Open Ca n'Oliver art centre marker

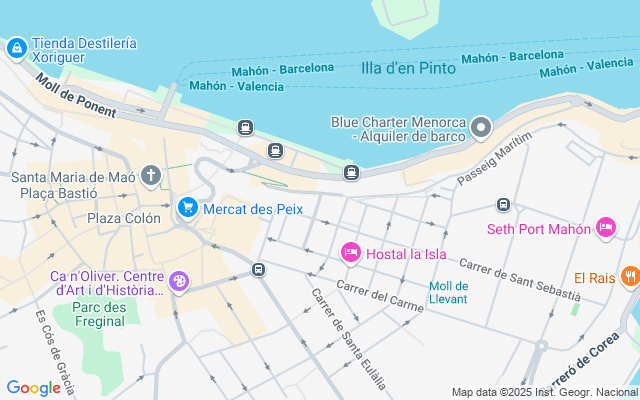(178, 282)
